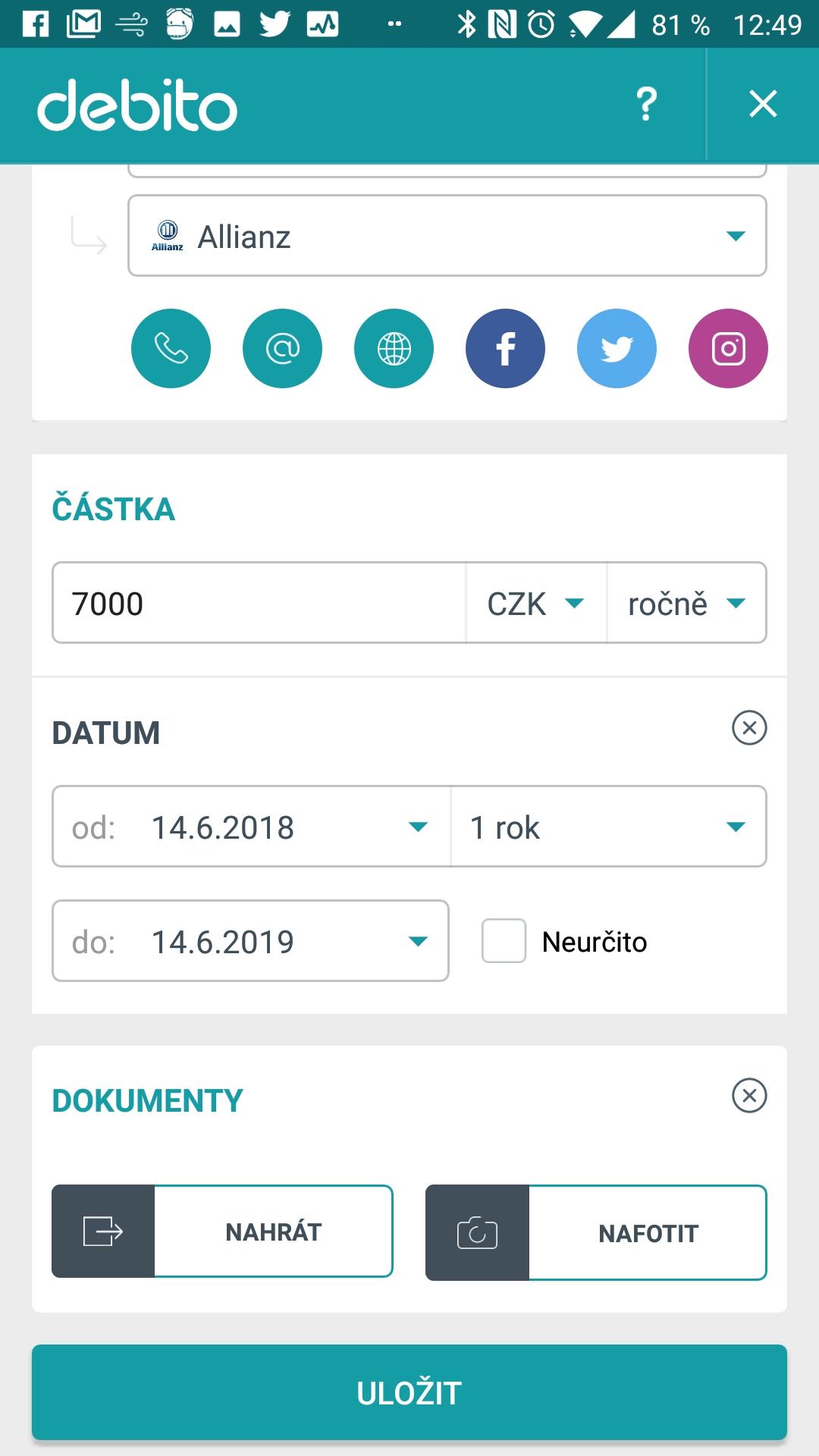Screen dimensions: 819x1456
Task: Pick the start date 14.6.2018
Action: click(x=251, y=827)
